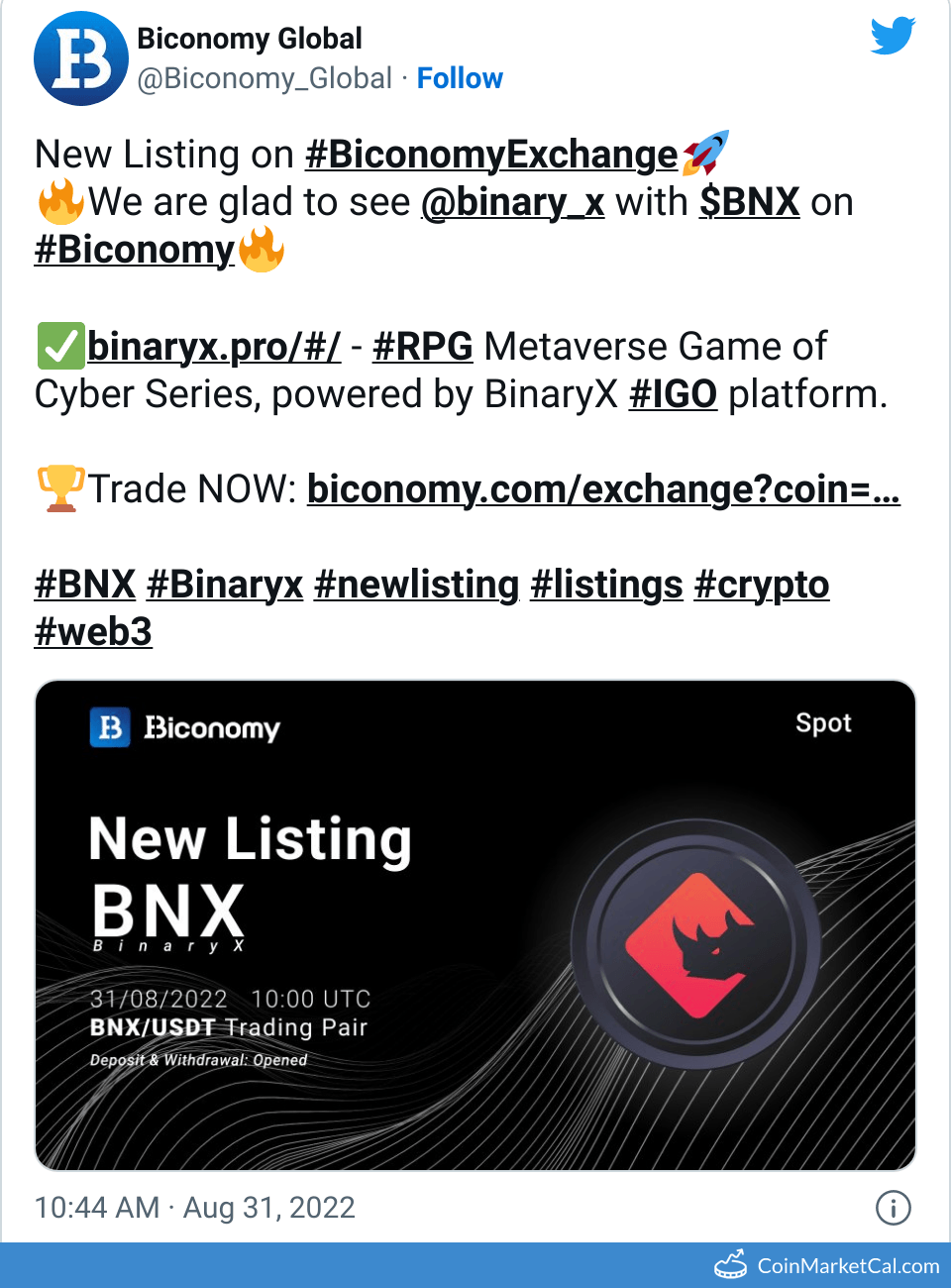Open Biconomy Global's profile picture

[x=81, y=58]
